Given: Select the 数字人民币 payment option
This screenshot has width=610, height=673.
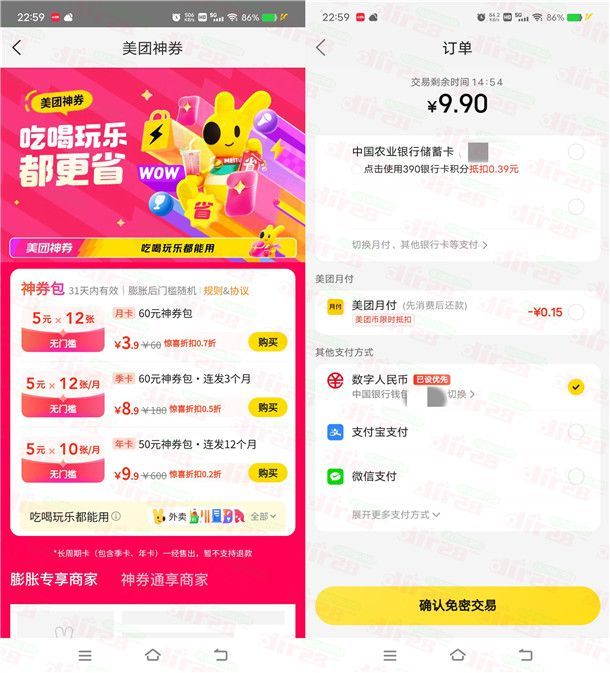Looking at the screenshot, I should [x=575, y=387].
